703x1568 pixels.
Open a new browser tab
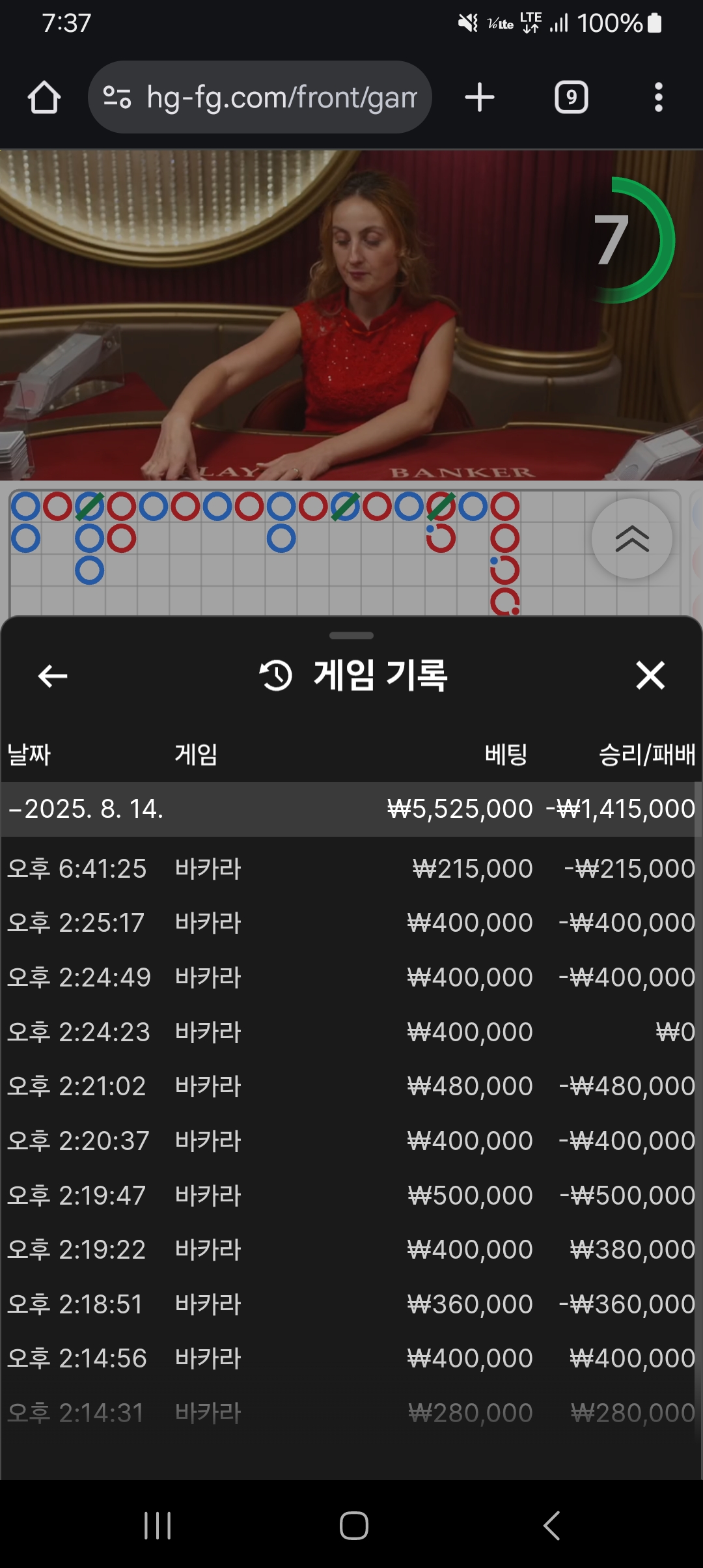click(x=480, y=98)
